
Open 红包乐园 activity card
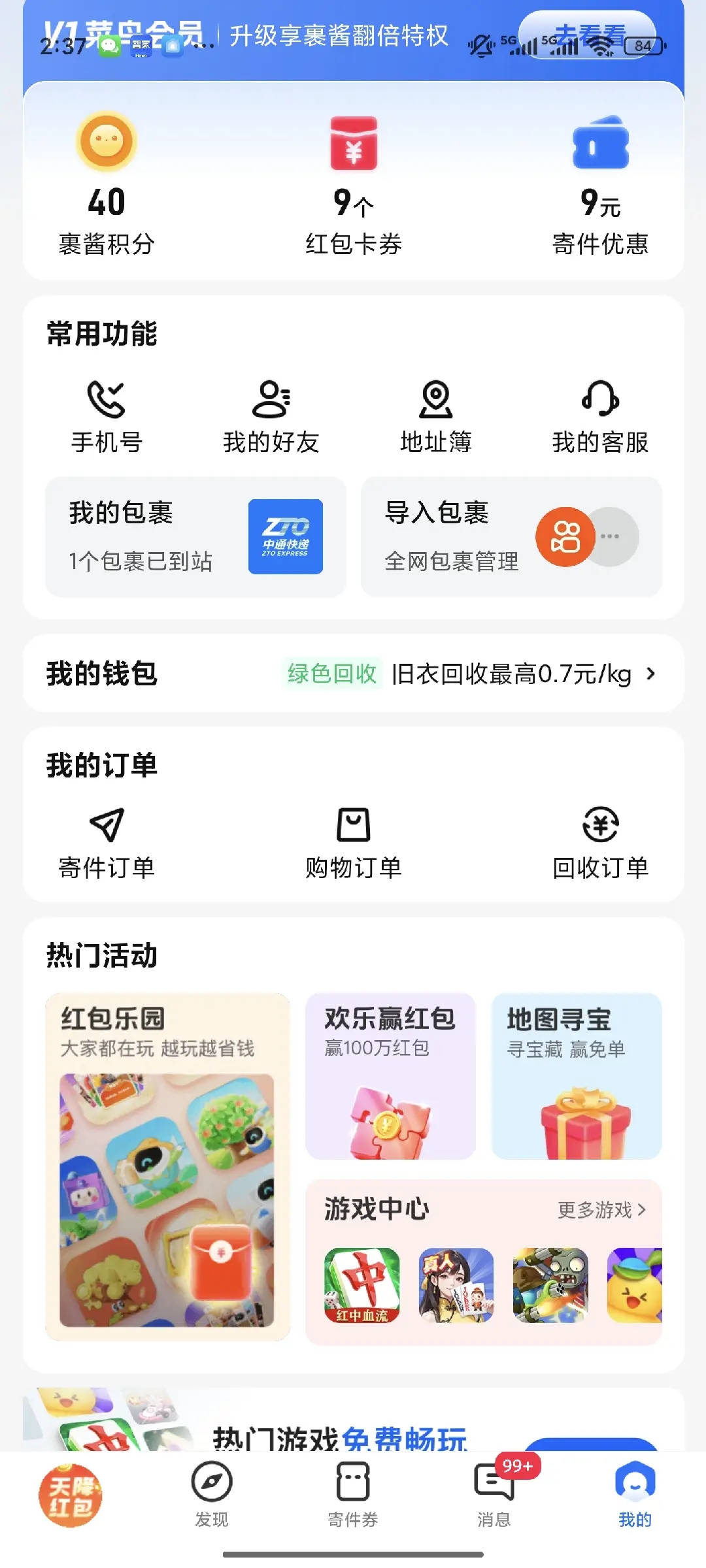click(167, 1167)
